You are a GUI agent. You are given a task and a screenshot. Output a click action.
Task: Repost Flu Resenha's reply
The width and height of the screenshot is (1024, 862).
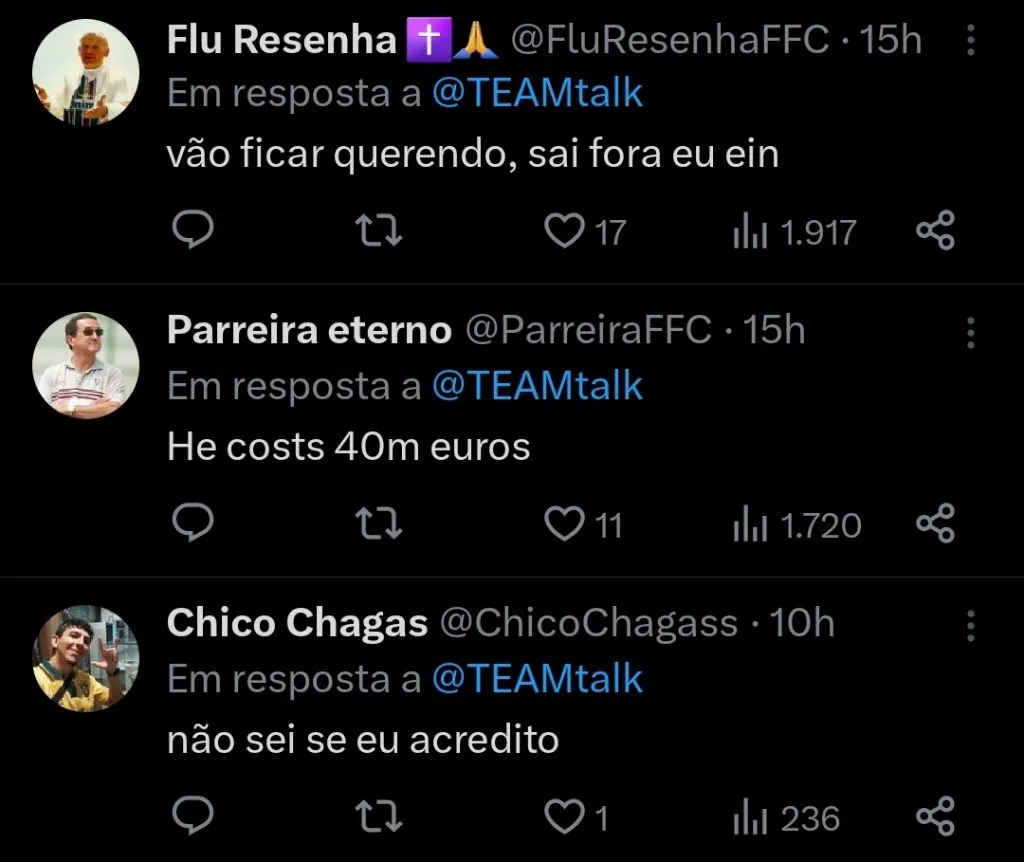point(380,231)
